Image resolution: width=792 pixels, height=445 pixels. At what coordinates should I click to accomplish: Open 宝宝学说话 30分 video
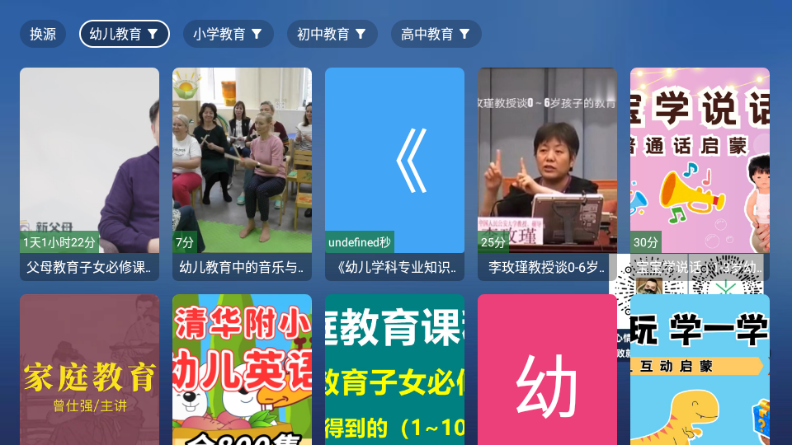[x=699, y=160]
